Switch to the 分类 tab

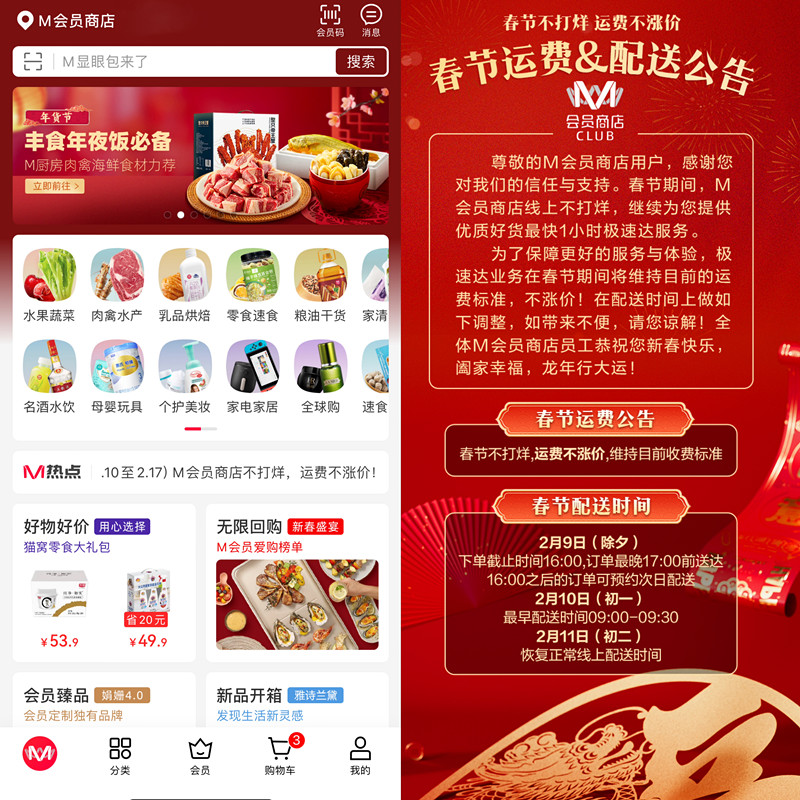point(120,756)
